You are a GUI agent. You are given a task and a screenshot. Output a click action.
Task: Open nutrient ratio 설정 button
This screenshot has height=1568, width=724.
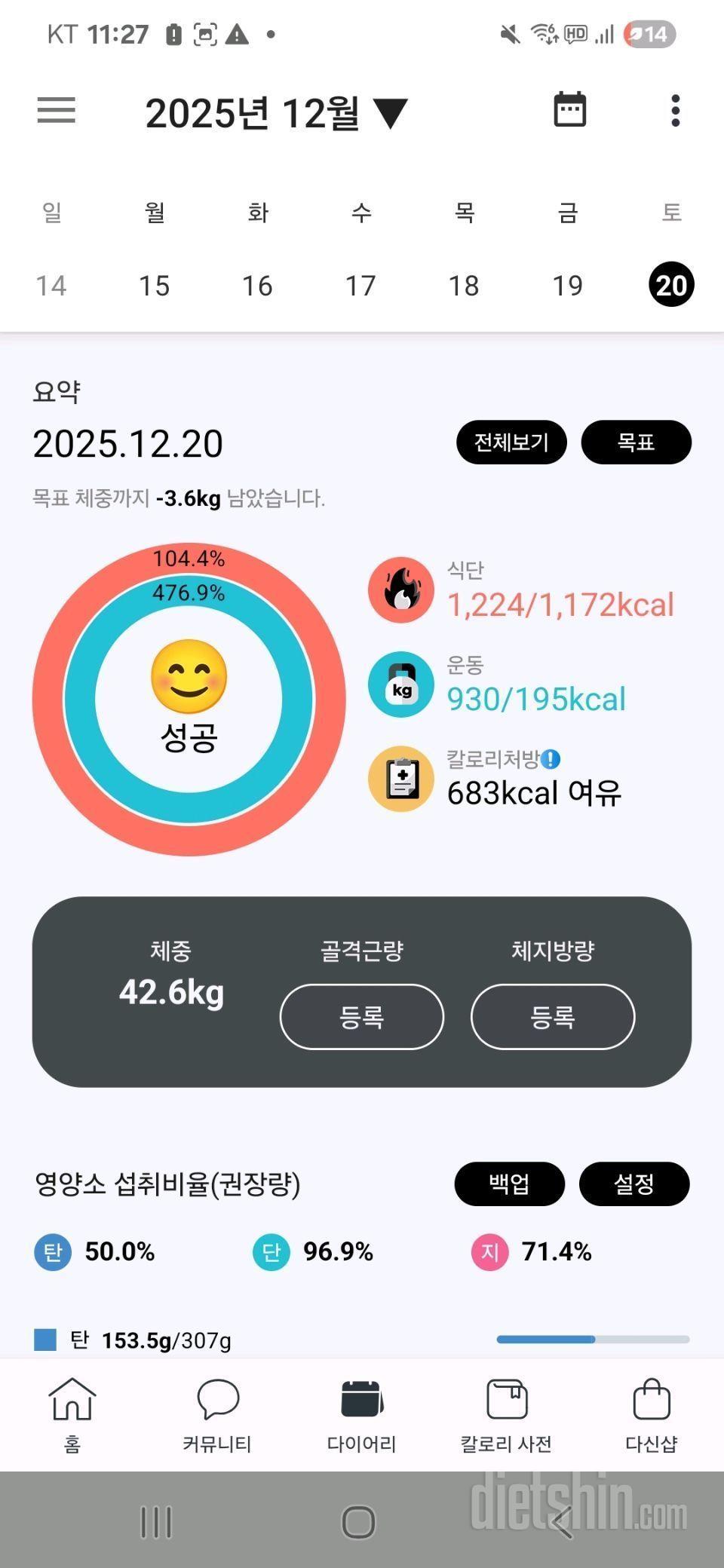[633, 1184]
